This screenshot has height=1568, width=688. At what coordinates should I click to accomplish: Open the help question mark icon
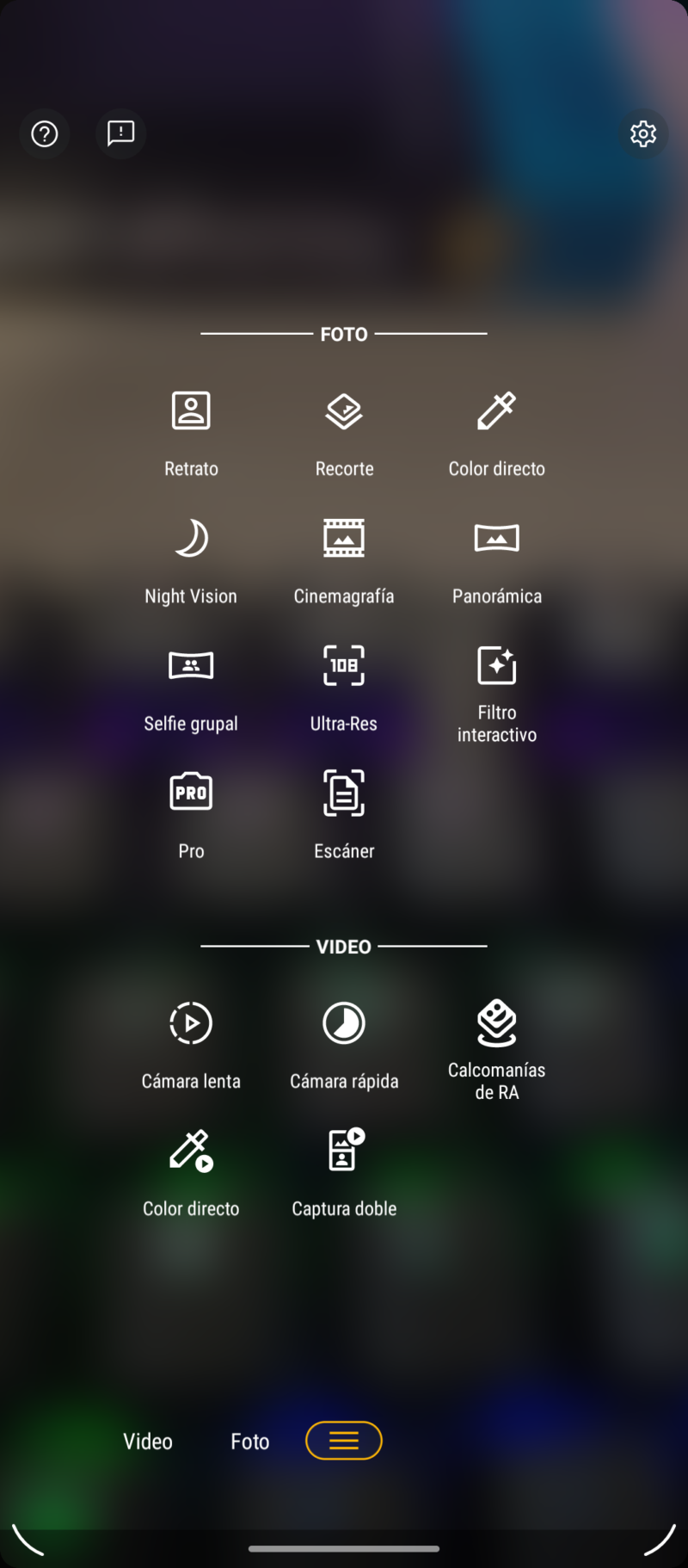pyautogui.click(x=45, y=133)
